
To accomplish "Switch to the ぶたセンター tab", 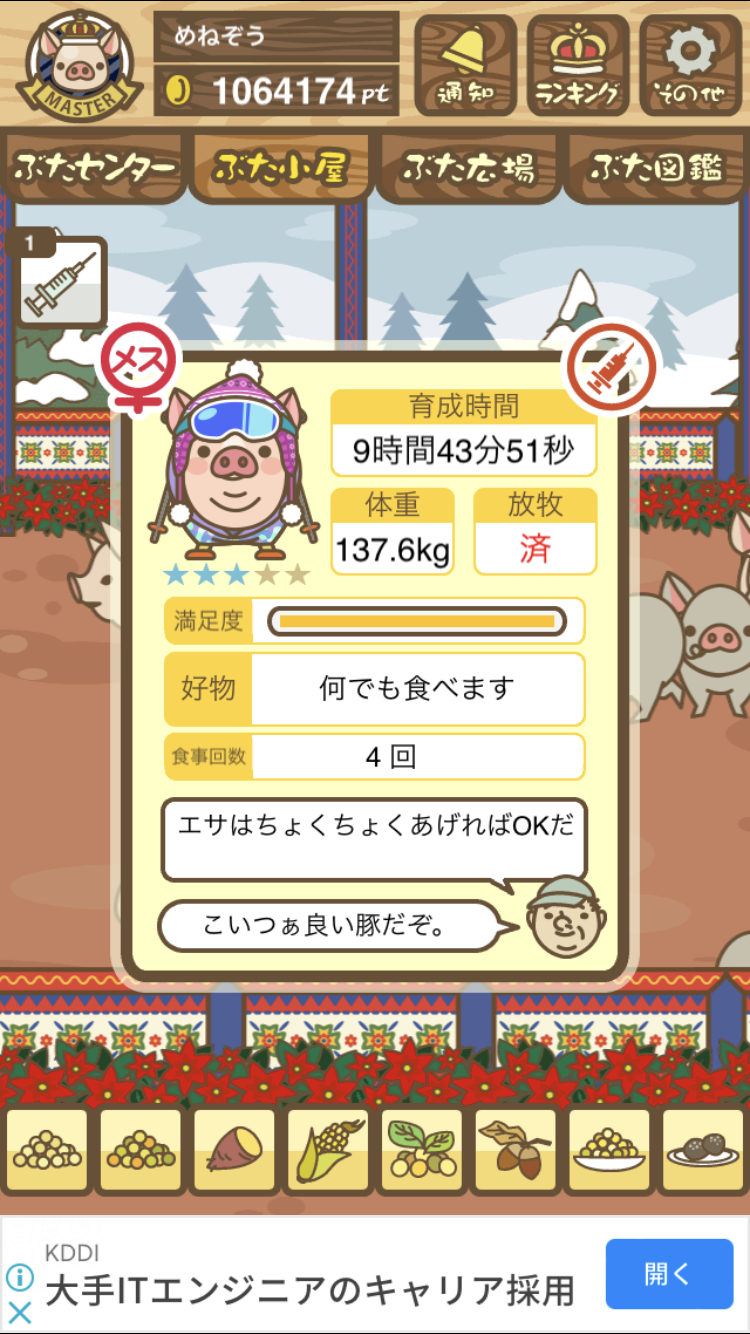I will (x=95, y=166).
